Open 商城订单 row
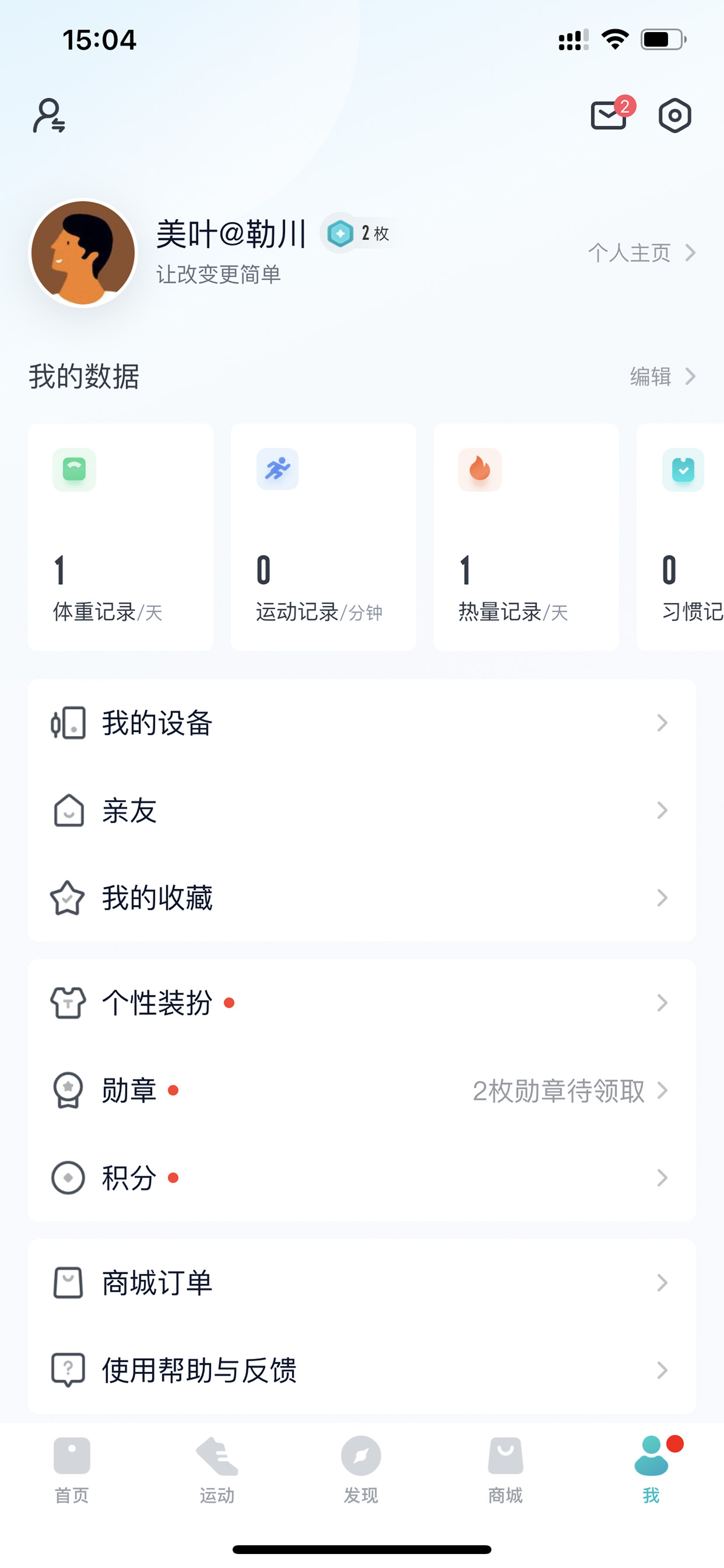This screenshot has height=1568, width=724. click(362, 1283)
